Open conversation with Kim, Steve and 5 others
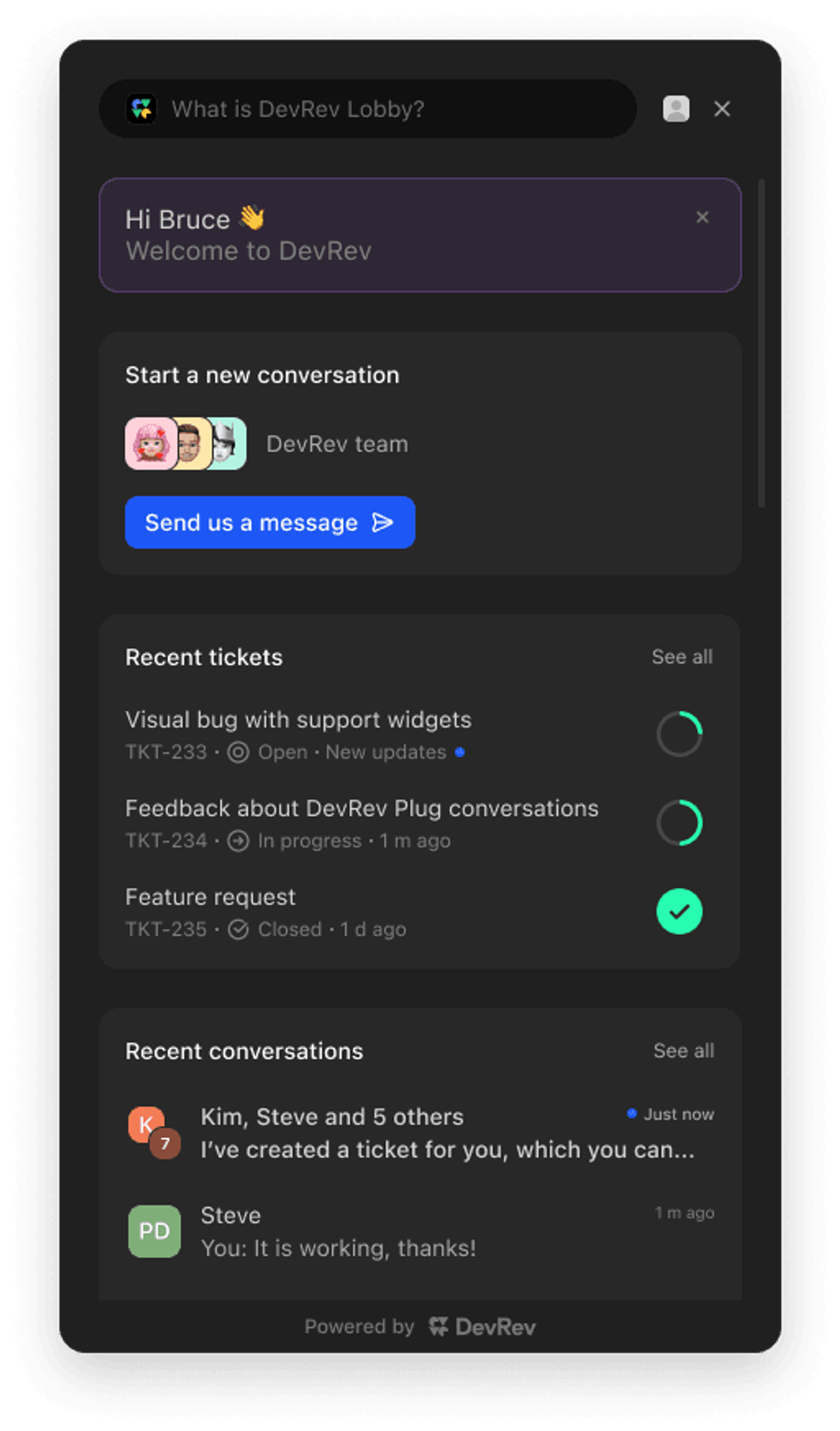 click(x=420, y=1133)
